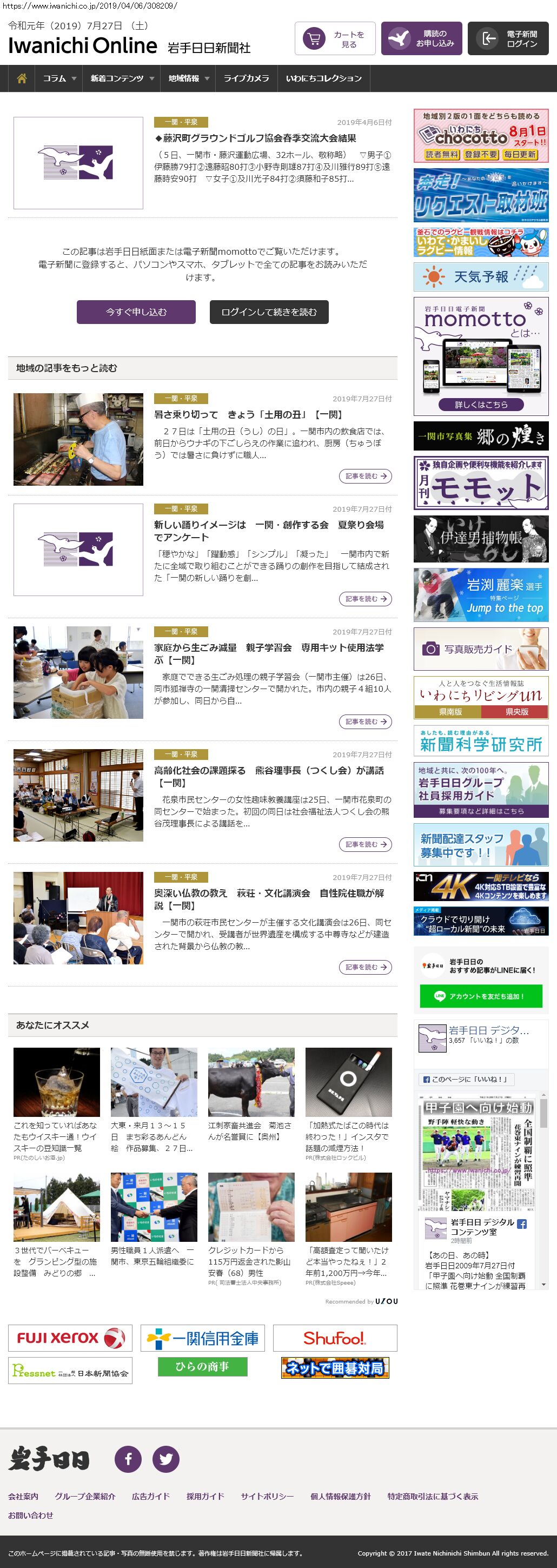Tap ログインして続きを読む button
The width and height of the screenshot is (557, 1568).
[x=268, y=312]
